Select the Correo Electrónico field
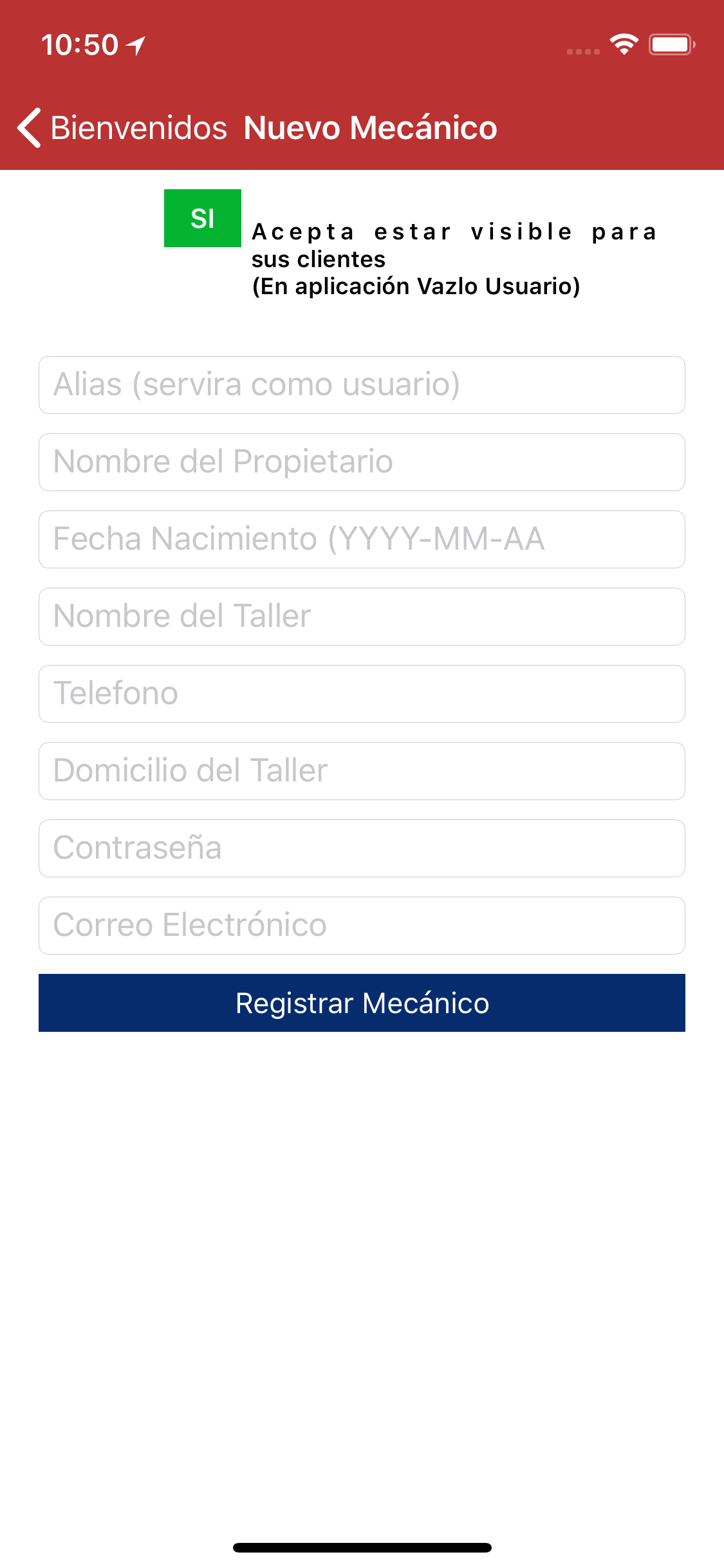The width and height of the screenshot is (724, 1568). 362,926
